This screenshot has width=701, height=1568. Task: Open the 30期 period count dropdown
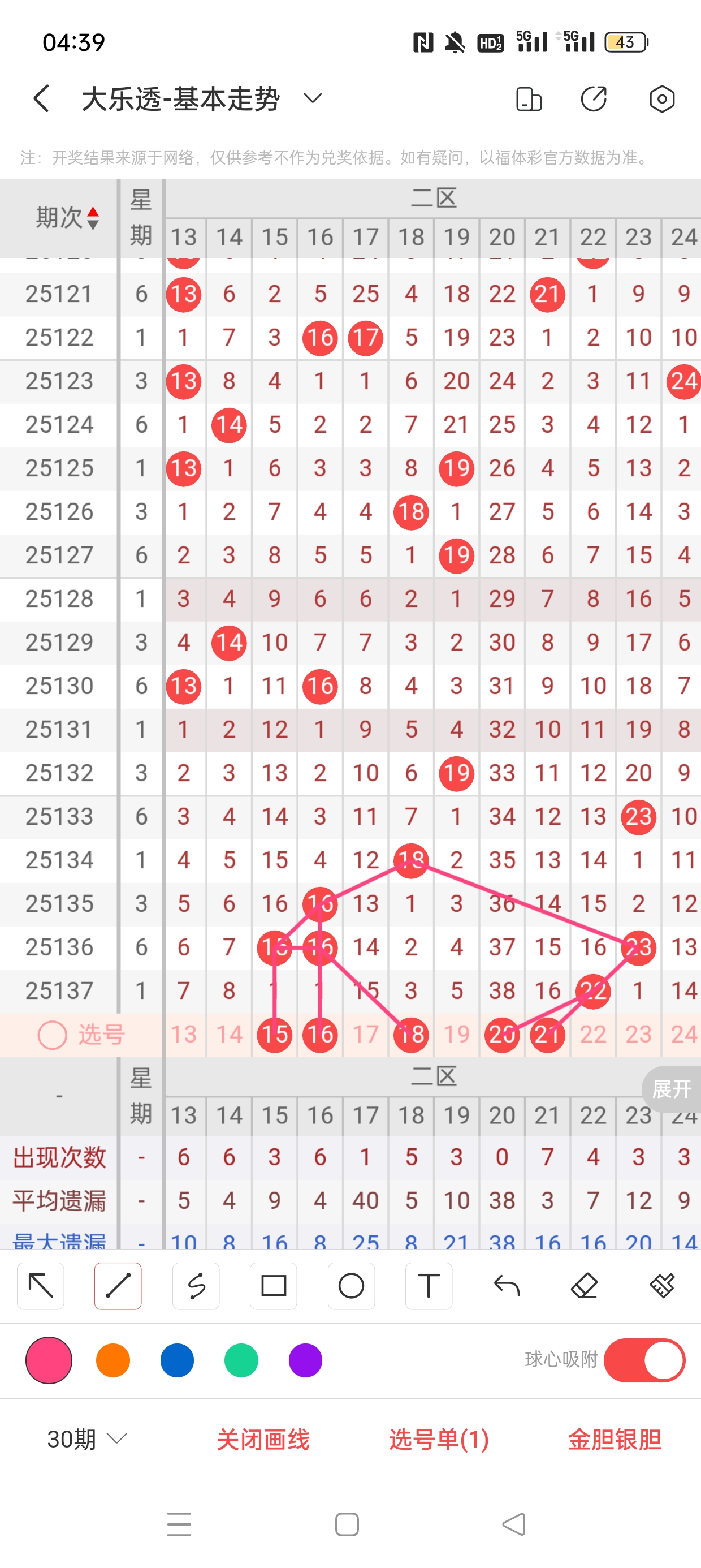click(87, 1439)
